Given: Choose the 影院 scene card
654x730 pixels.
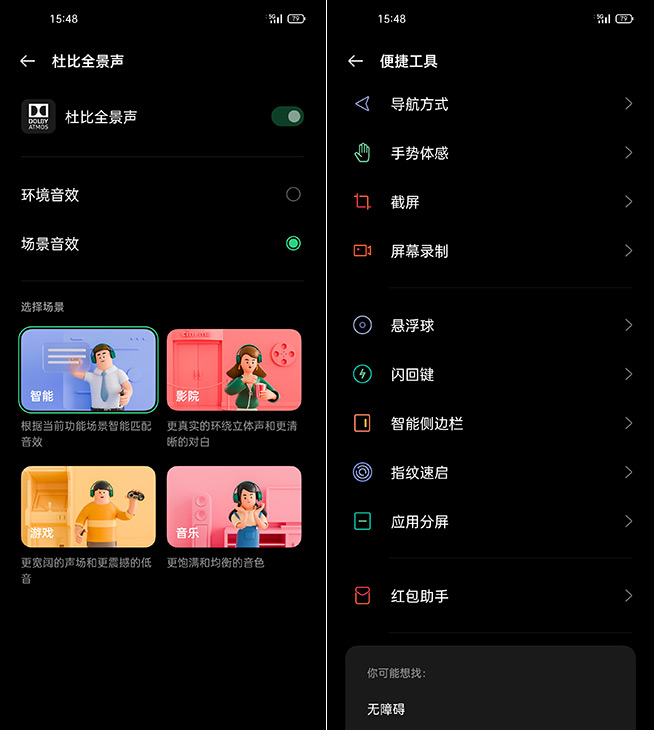Looking at the screenshot, I should [234, 370].
